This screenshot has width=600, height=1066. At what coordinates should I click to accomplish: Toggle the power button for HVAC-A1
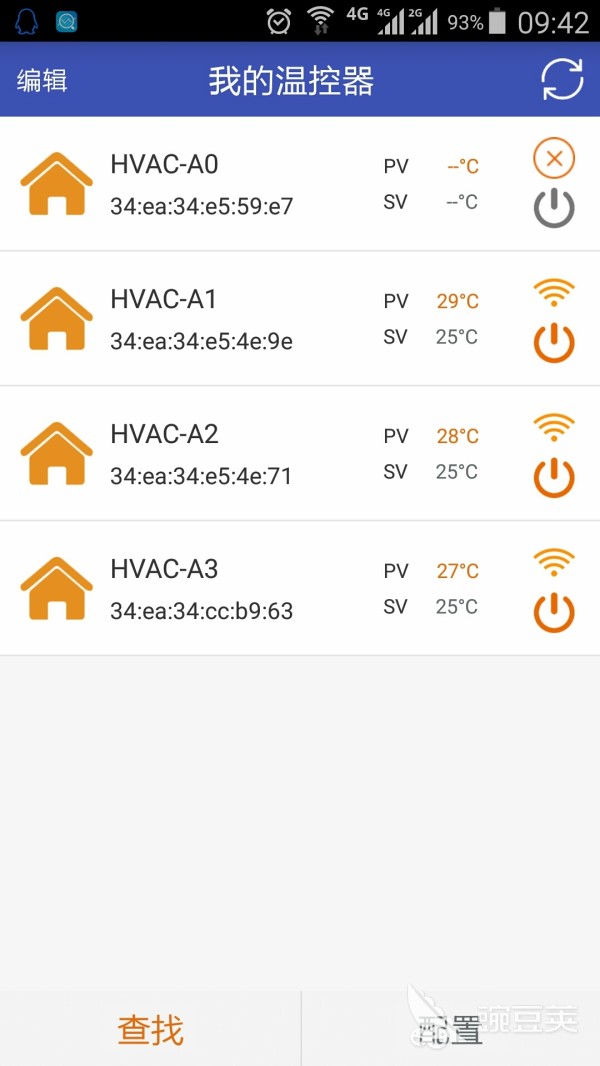point(554,343)
